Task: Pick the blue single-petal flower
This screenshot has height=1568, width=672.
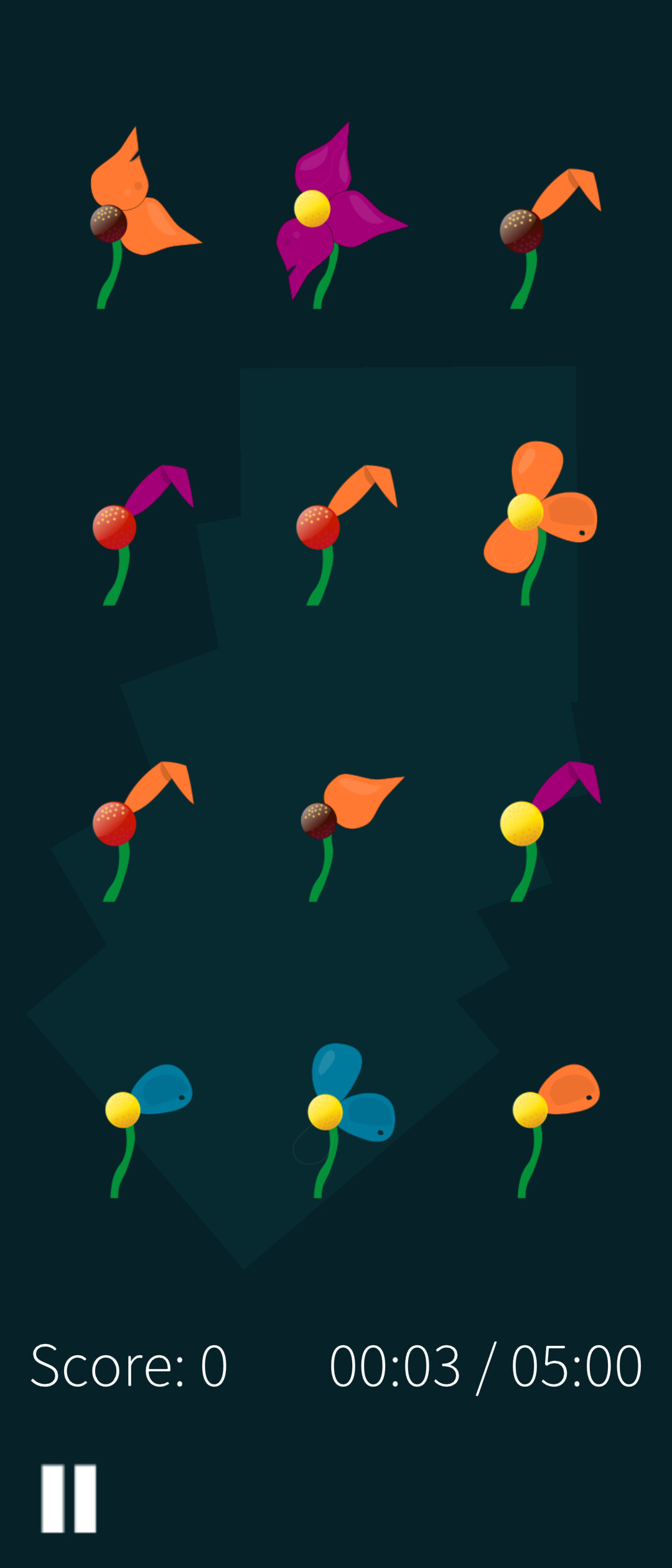Action: coord(143,1114)
